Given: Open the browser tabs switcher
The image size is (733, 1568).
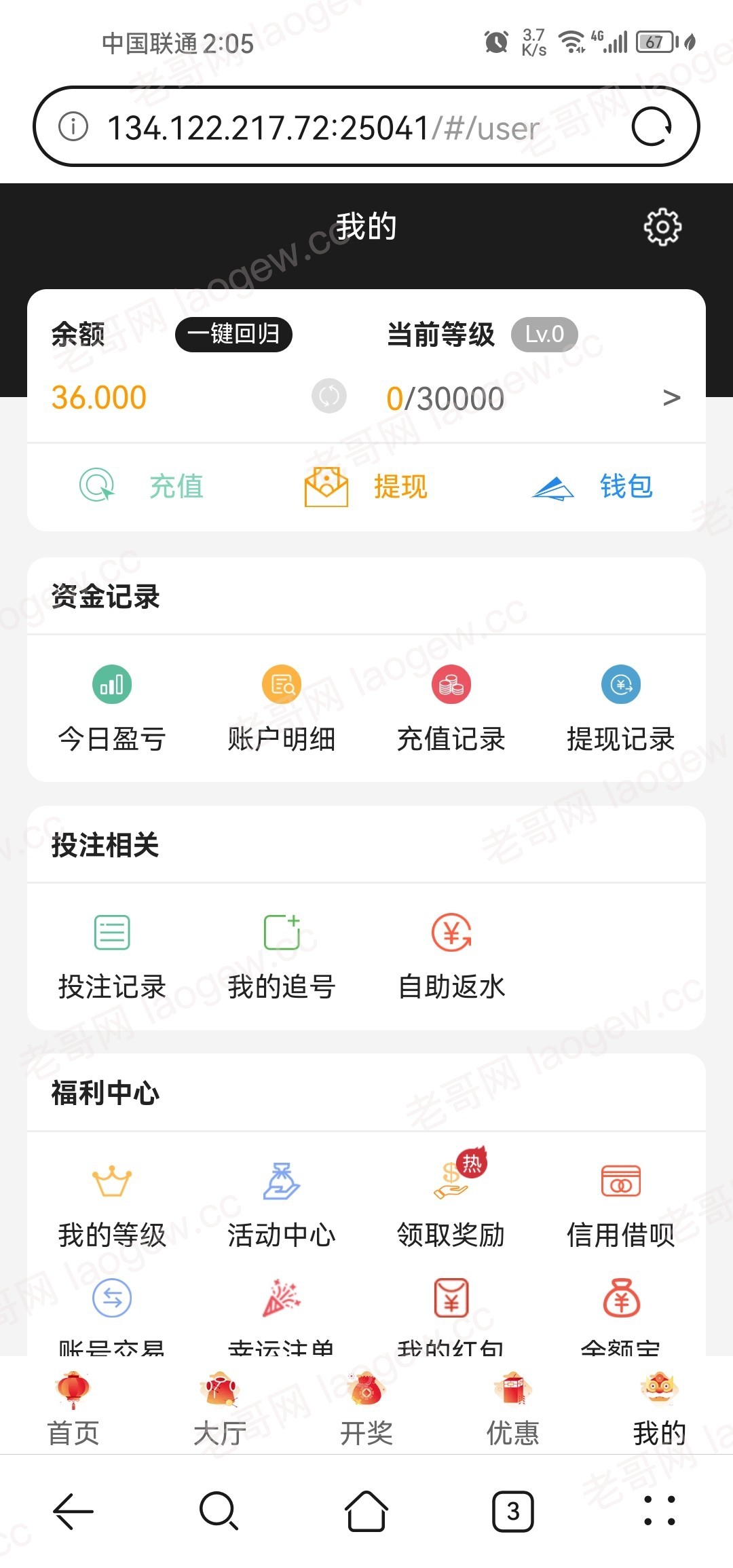Looking at the screenshot, I should pos(512,1512).
